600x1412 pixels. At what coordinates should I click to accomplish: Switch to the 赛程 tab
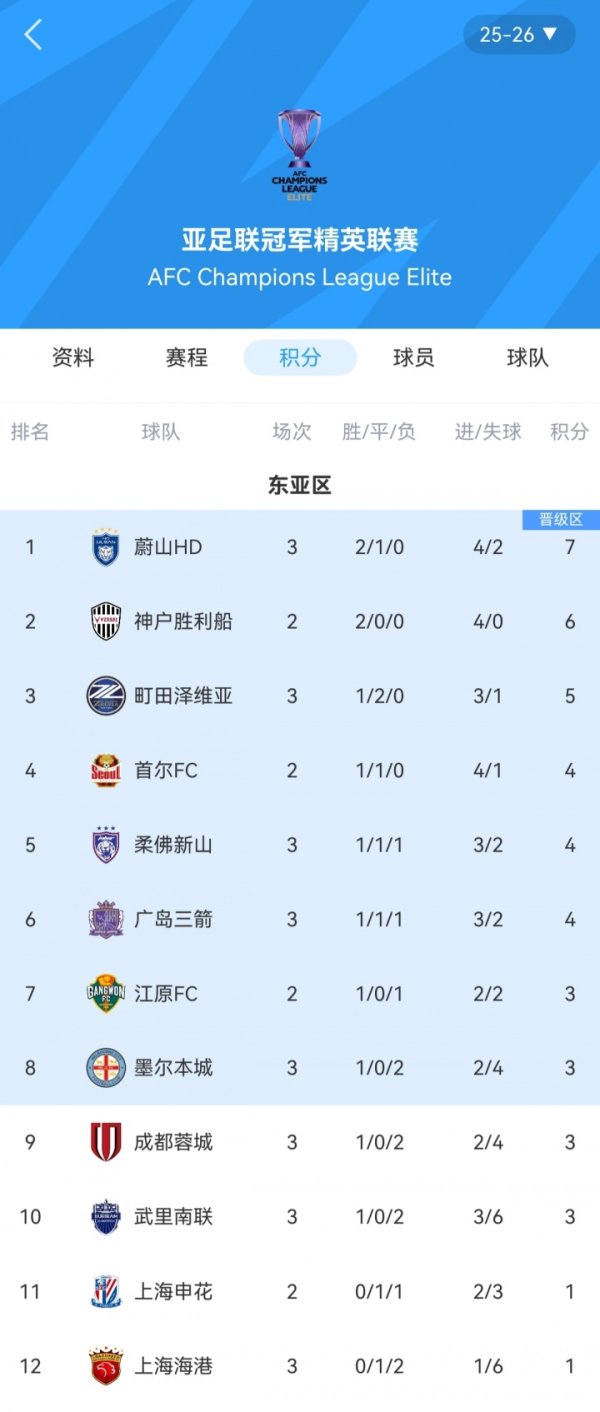pos(187,357)
